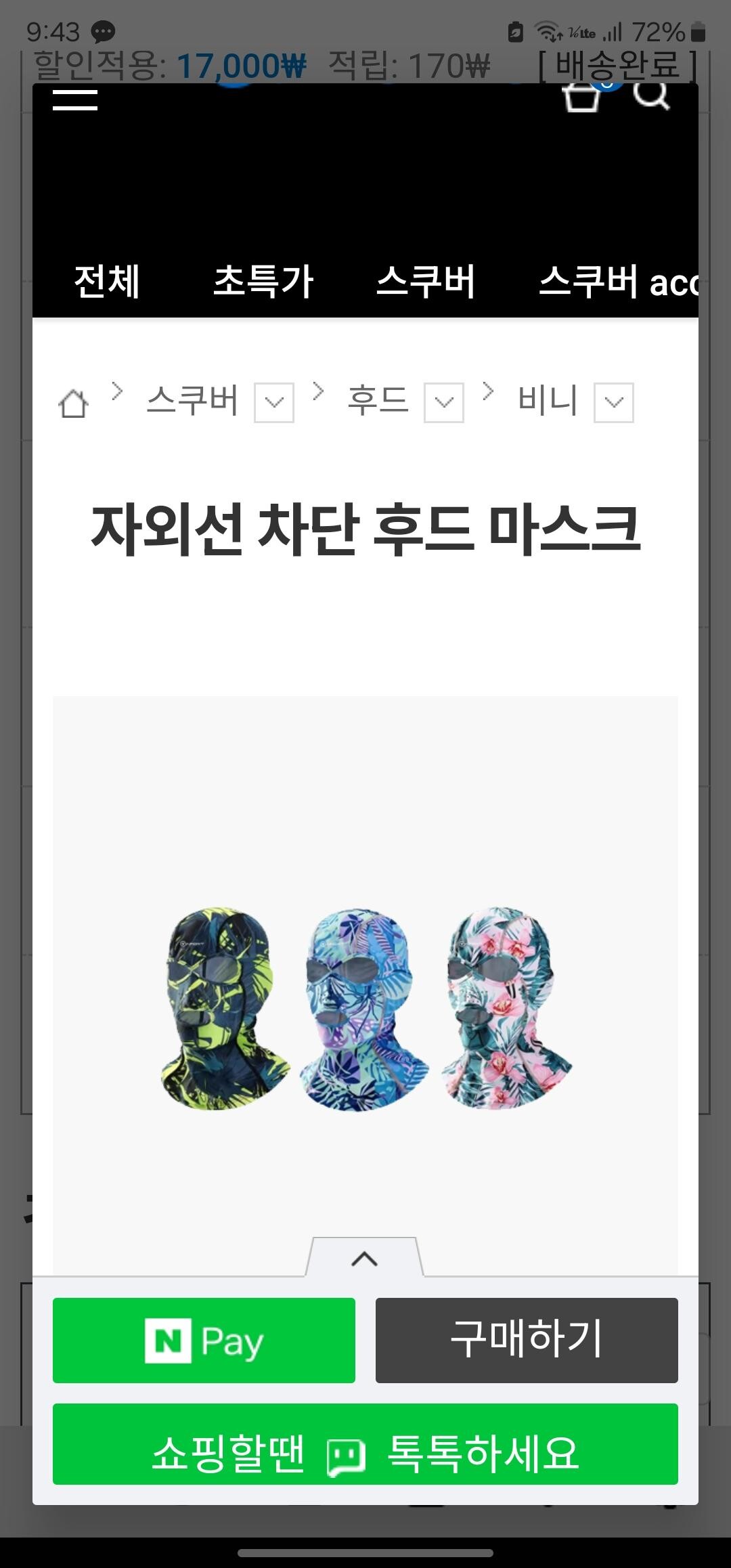Expand the purchase options panel
Image resolution: width=731 pixels, height=1568 pixels.
365,1259
